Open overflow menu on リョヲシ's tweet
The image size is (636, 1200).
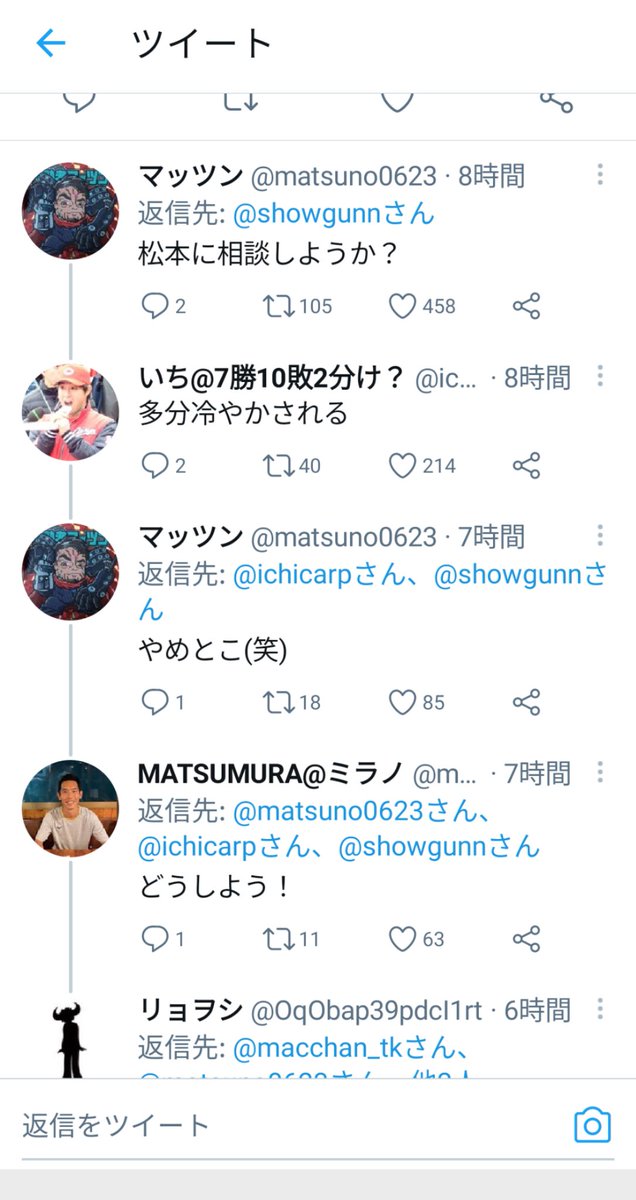pos(600,1008)
